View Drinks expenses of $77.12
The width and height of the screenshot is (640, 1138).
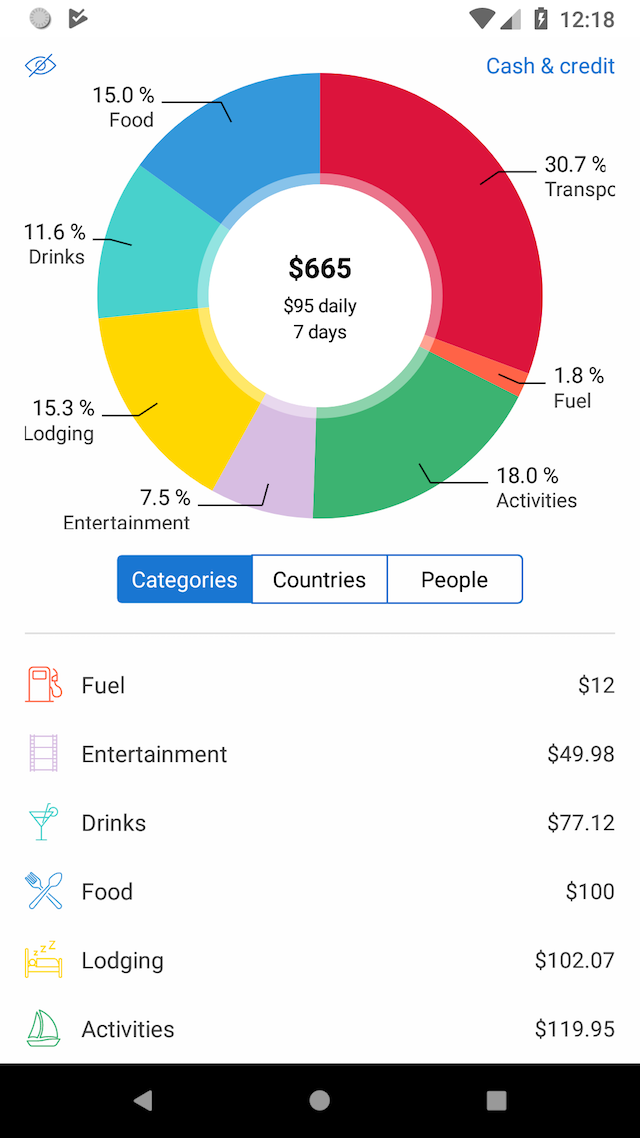[x=320, y=823]
